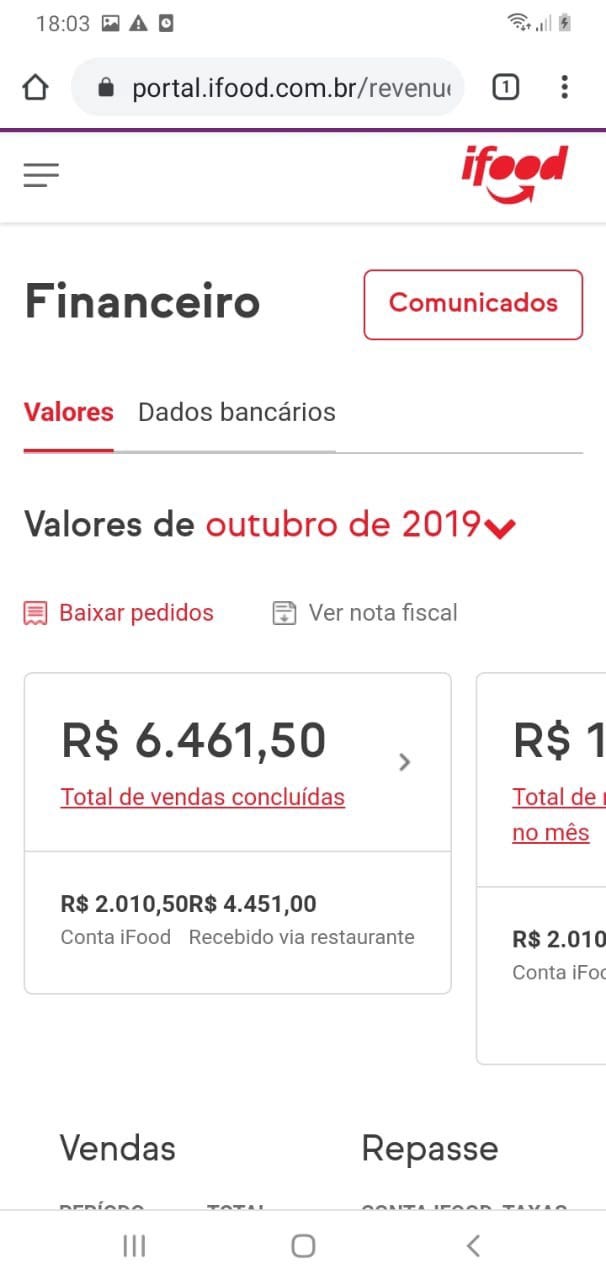This screenshot has width=606, height=1280.
Task: Switch to the Dados bancários tab
Action: click(237, 412)
